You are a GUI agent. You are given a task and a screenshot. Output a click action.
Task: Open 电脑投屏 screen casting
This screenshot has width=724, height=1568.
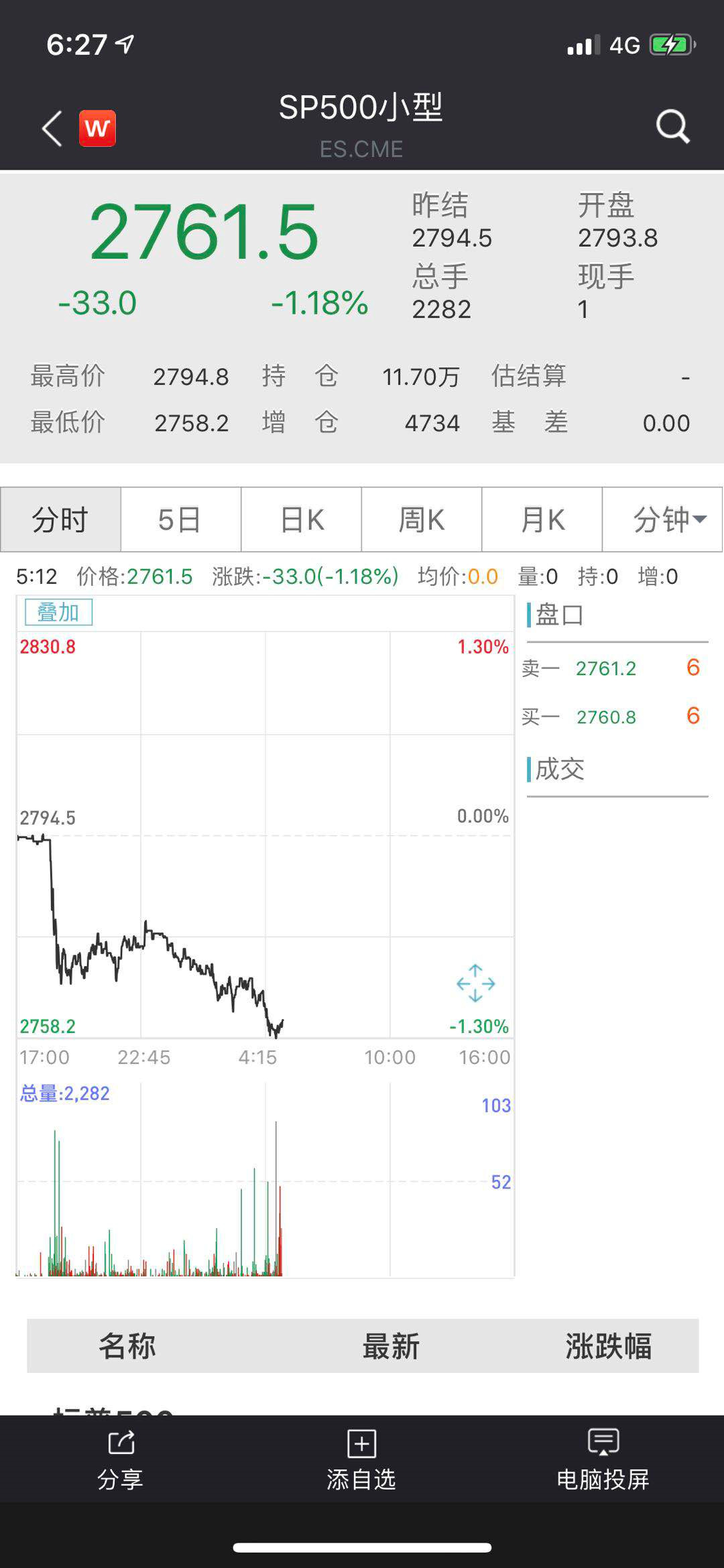(603, 1460)
